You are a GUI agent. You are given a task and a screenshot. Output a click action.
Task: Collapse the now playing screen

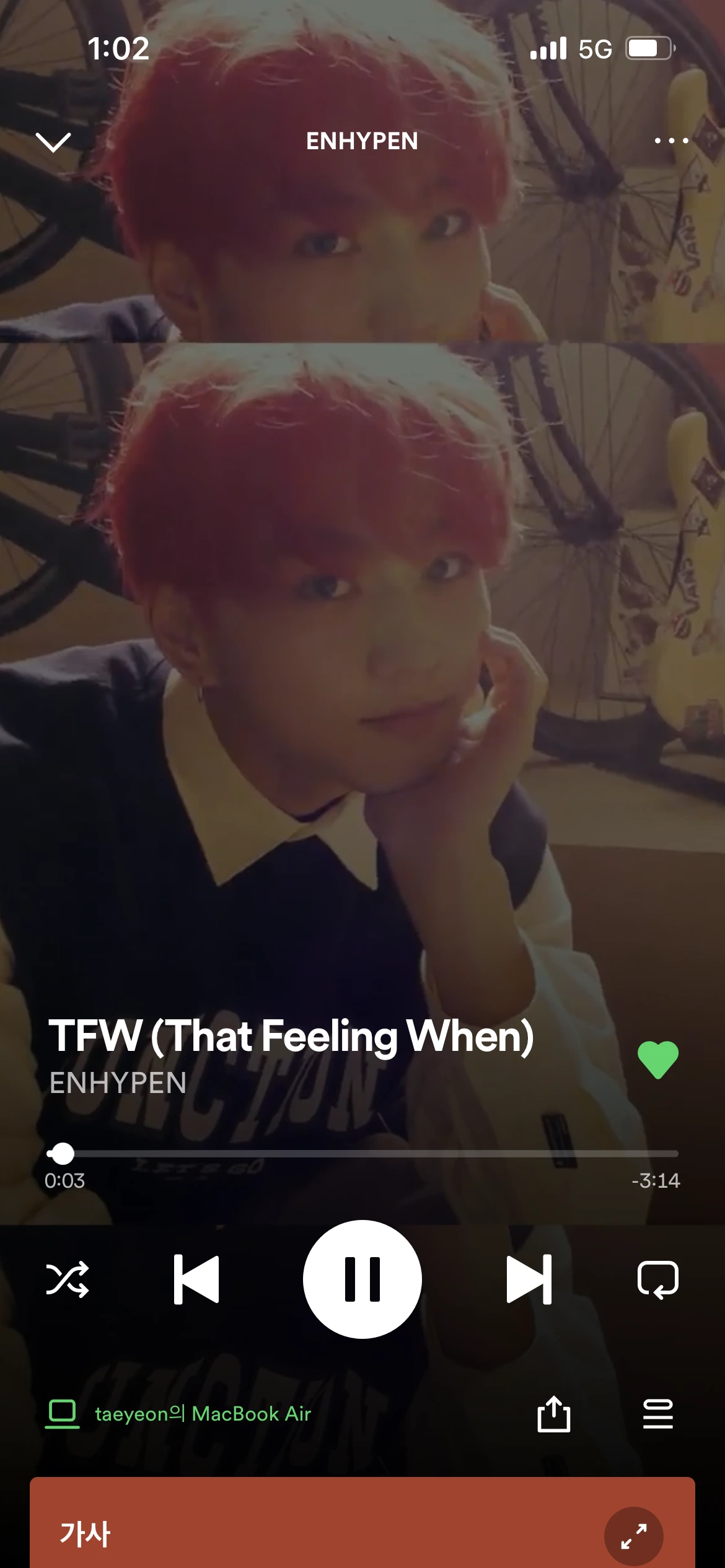tap(54, 142)
